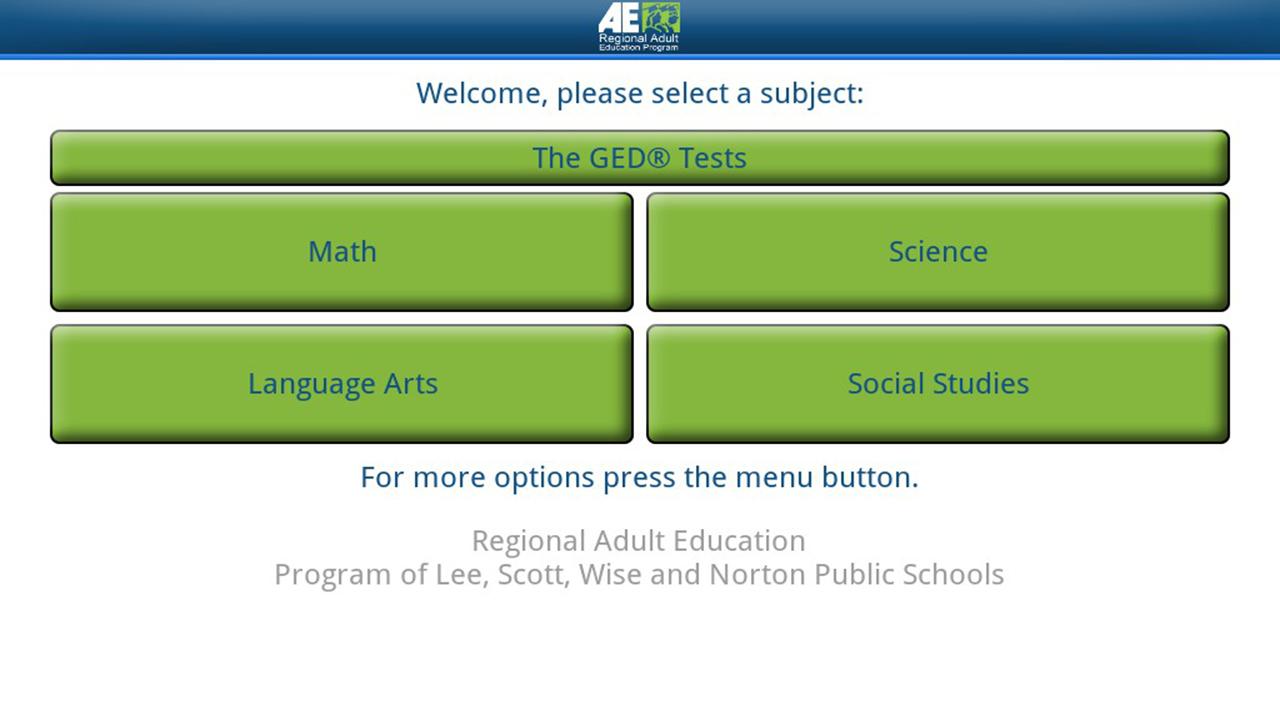This screenshot has height=720, width=1280.
Task: Open The GED® Tests section
Action: tap(639, 158)
